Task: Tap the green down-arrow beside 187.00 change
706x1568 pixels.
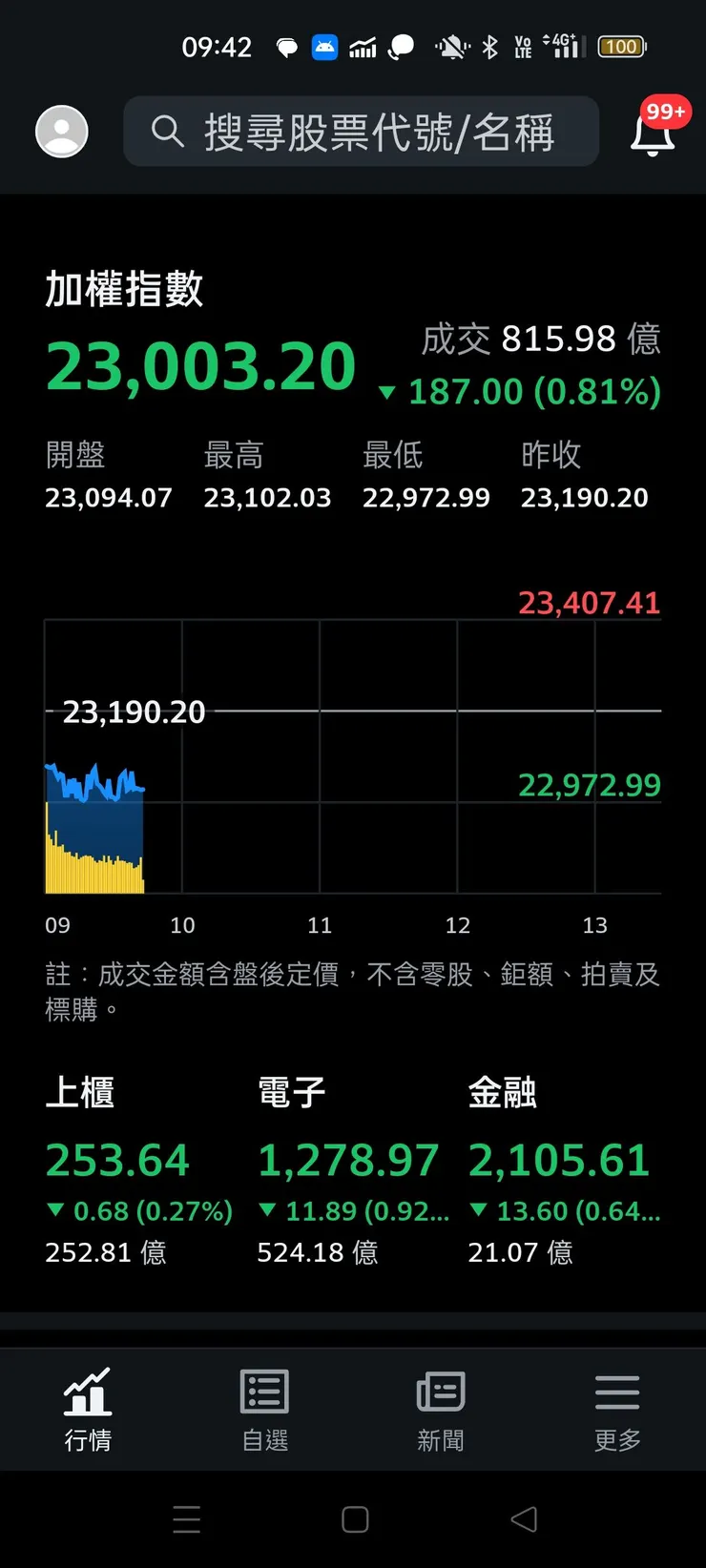Action: tap(388, 392)
